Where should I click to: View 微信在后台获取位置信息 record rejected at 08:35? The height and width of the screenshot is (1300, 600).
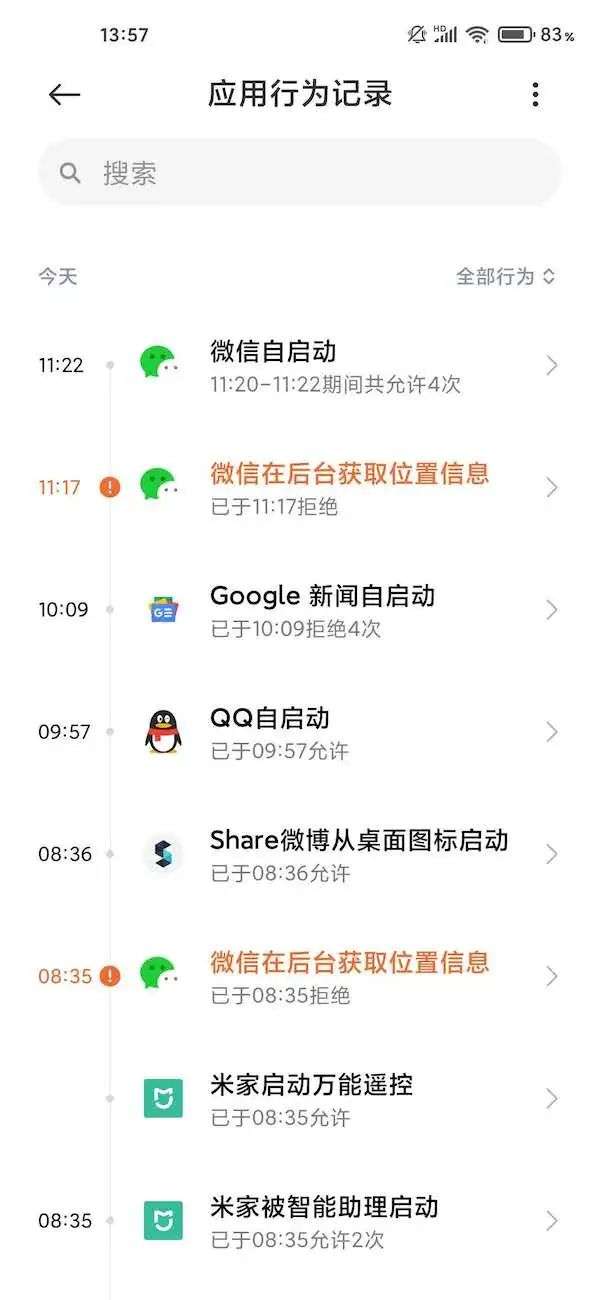click(349, 977)
